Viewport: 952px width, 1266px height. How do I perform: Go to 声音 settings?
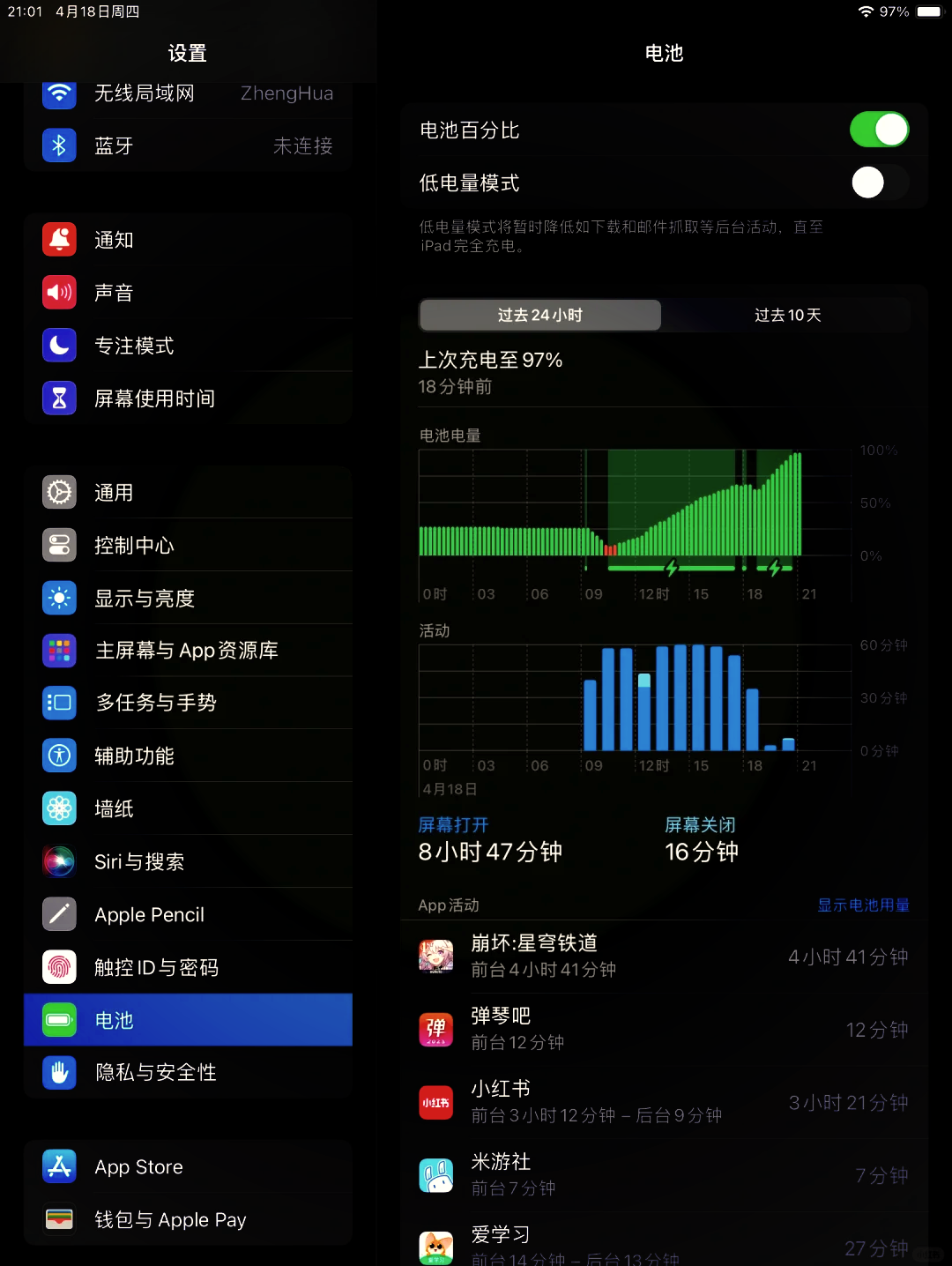(188, 293)
